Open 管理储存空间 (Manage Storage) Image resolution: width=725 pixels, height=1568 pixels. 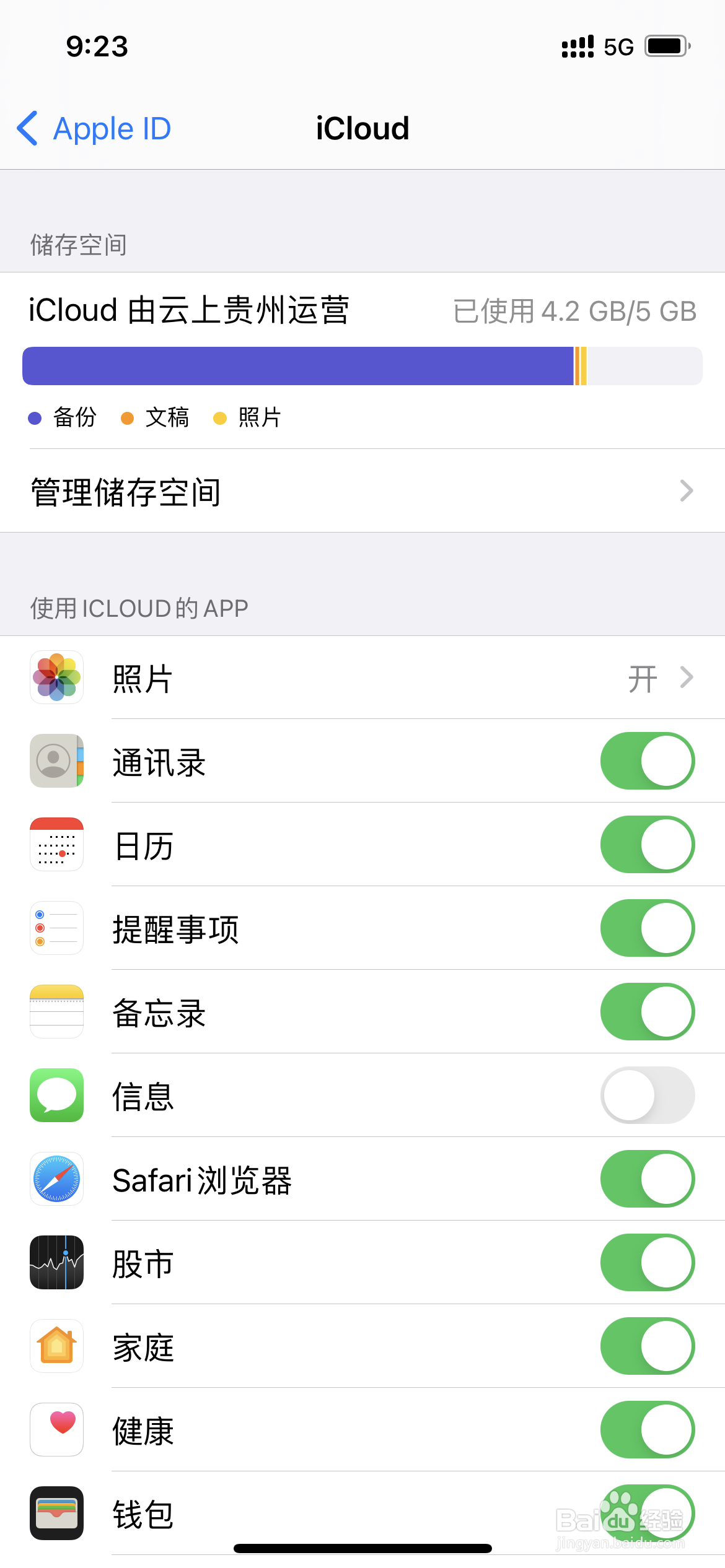(x=362, y=491)
